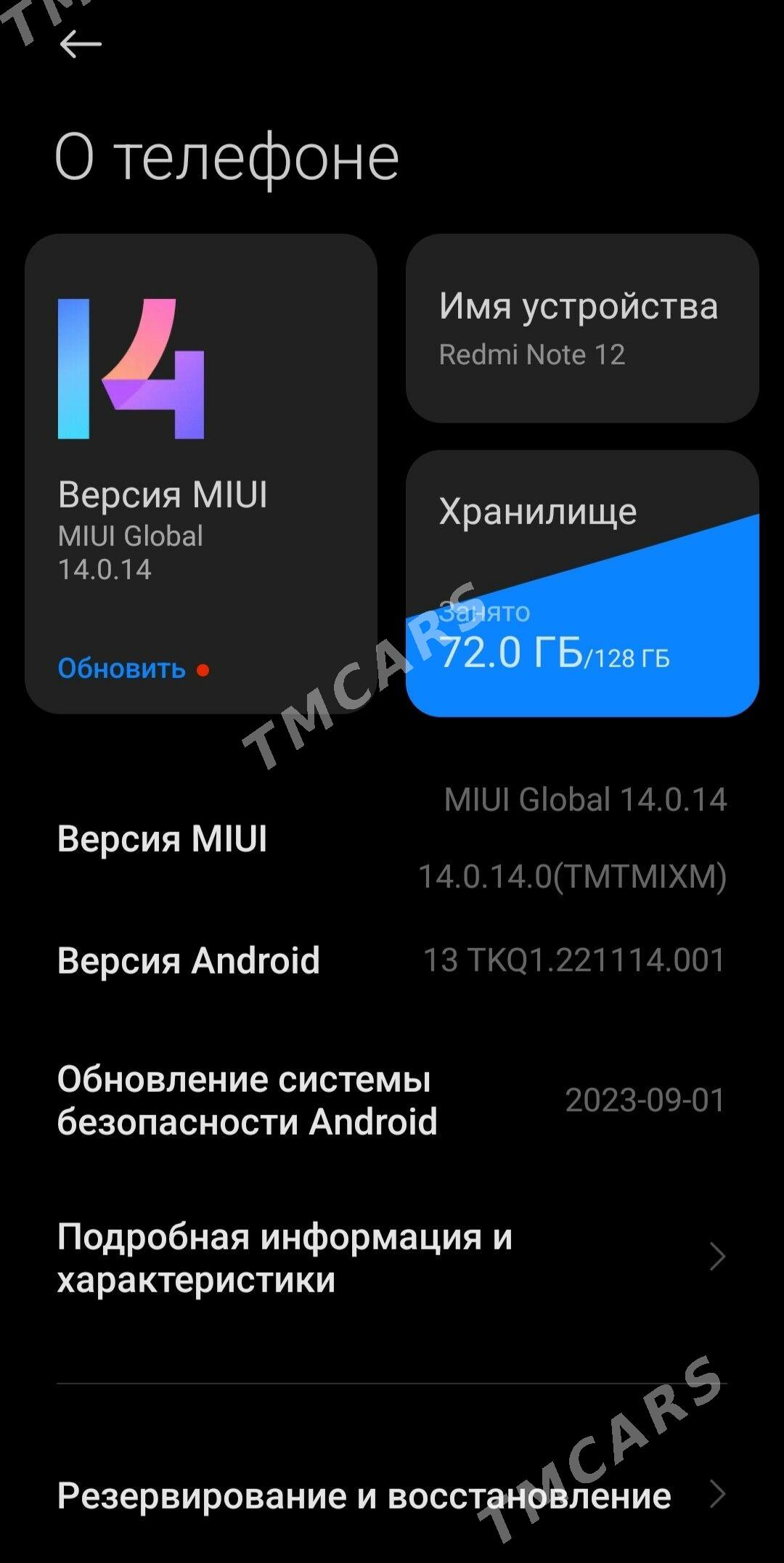This screenshot has width=784, height=1563.
Task: Open Обновление системы безопасности Android row
Action: pyautogui.click(x=392, y=1101)
